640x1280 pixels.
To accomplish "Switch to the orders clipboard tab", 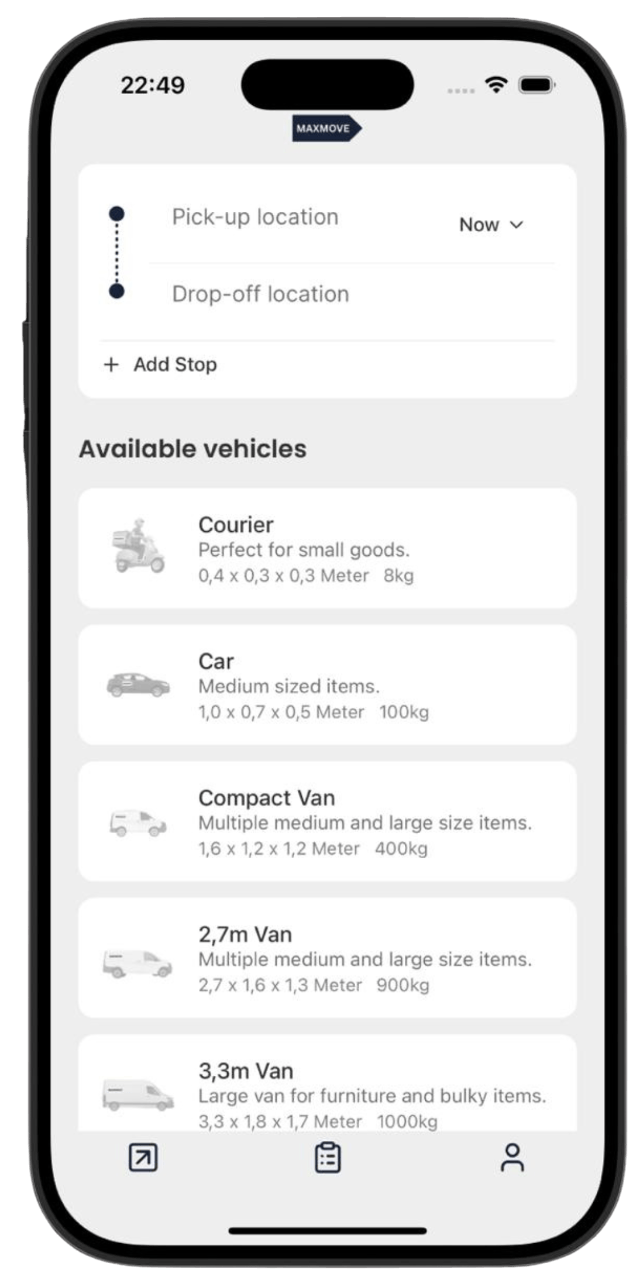I will click(x=327, y=1158).
